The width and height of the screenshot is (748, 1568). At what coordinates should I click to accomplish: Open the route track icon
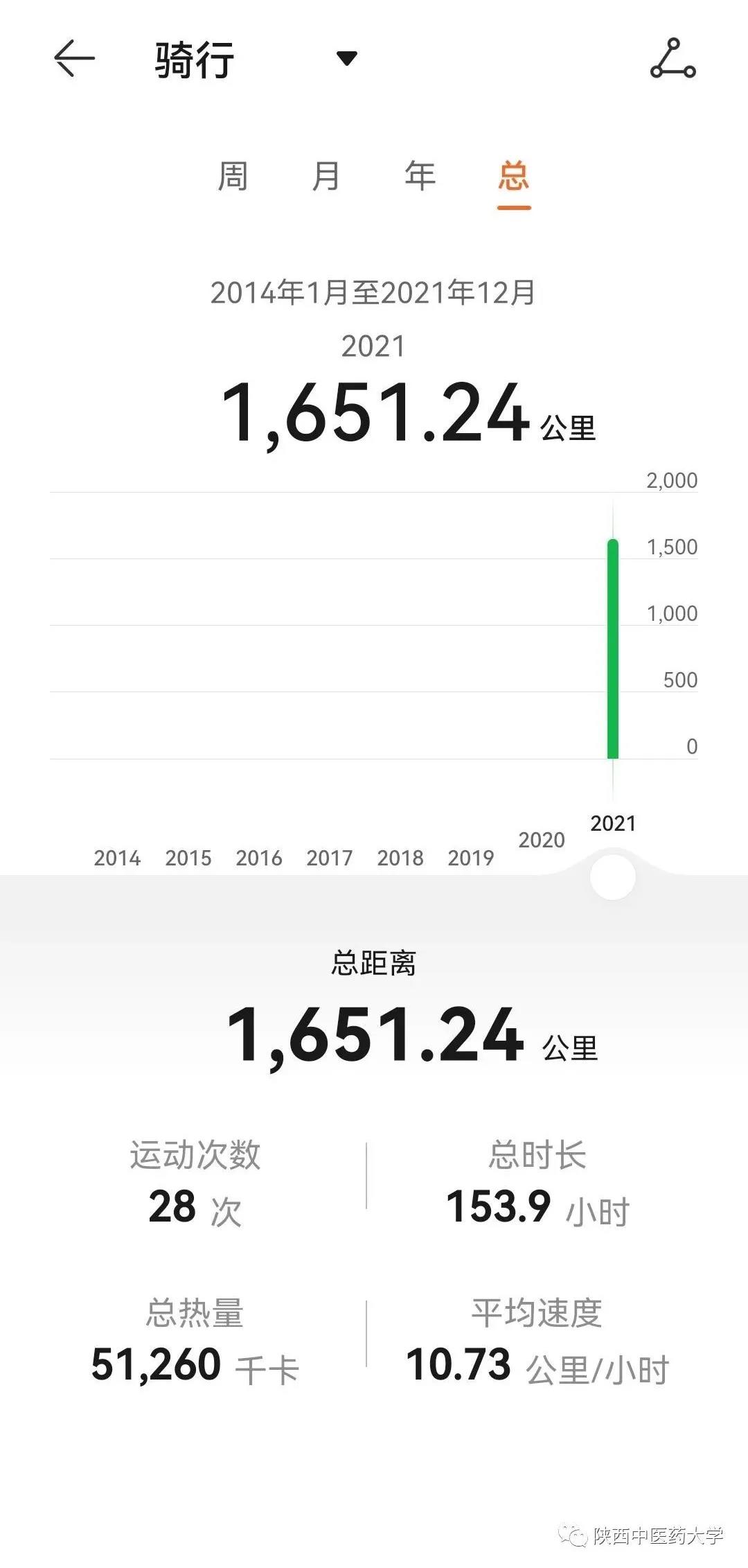coord(673,58)
